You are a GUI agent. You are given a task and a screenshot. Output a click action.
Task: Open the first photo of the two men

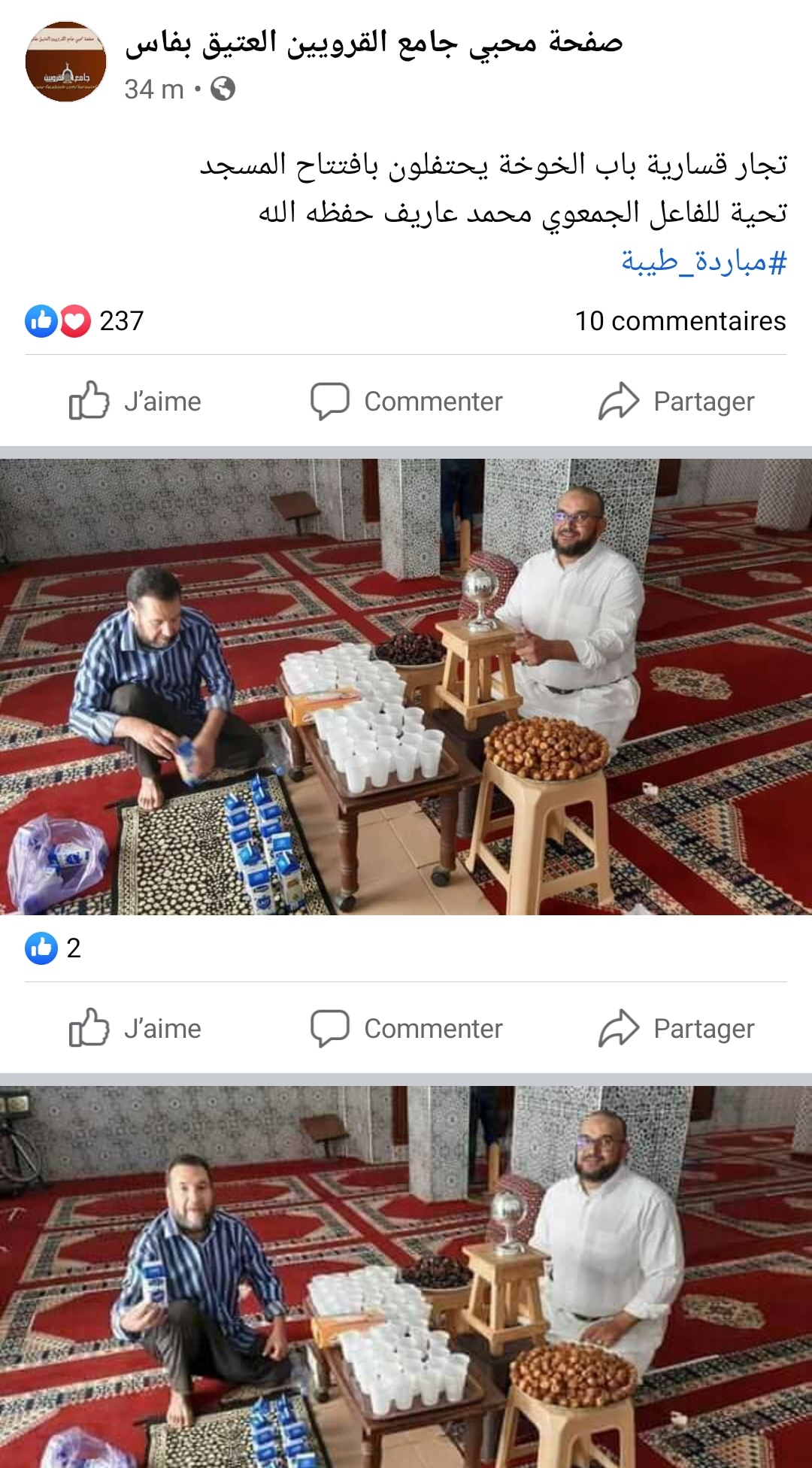point(406,686)
